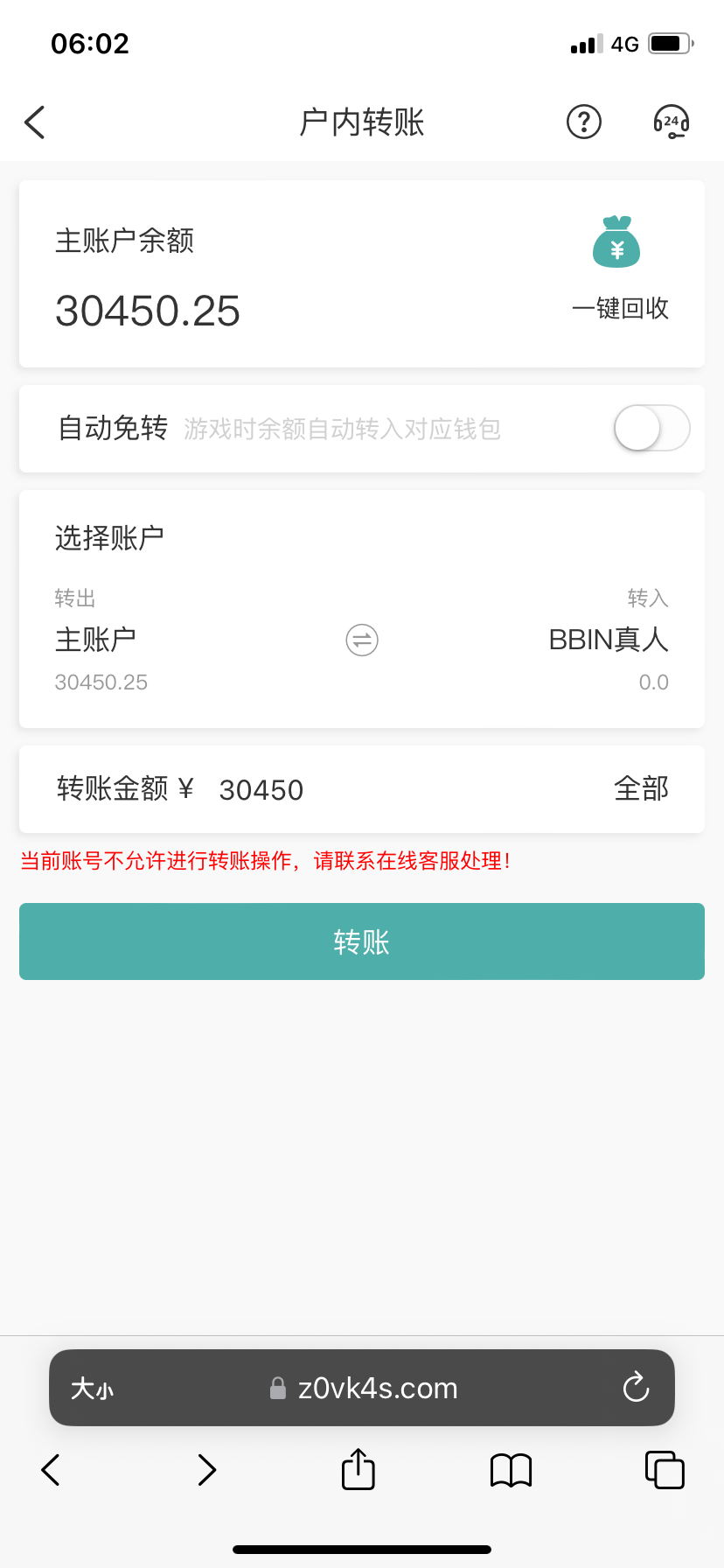724x1568 pixels.
Task: Tap the 主账户余额 balance 30450.25
Action: (147, 311)
